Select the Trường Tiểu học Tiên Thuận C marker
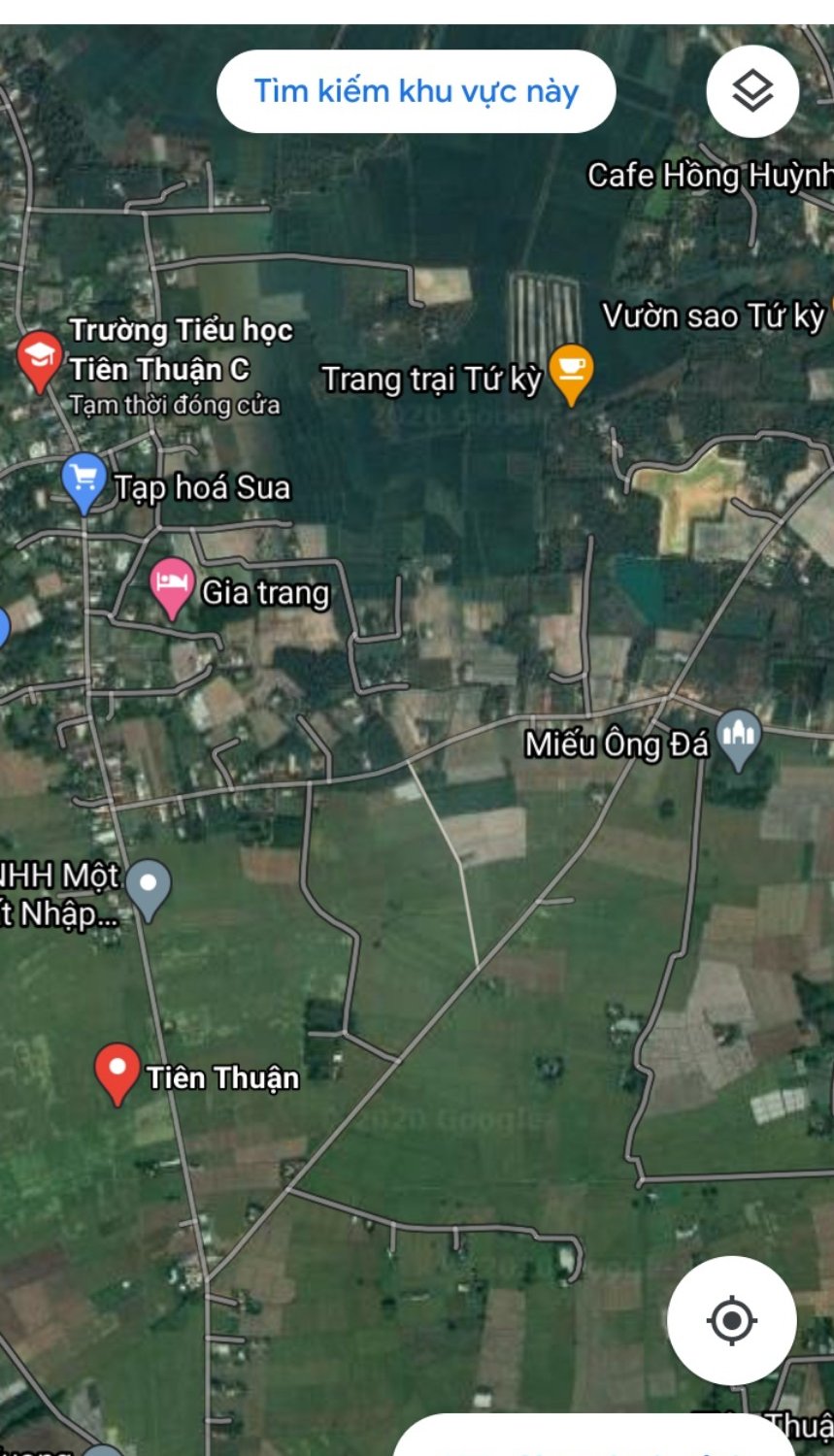834x1456 pixels. [x=40, y=362]
